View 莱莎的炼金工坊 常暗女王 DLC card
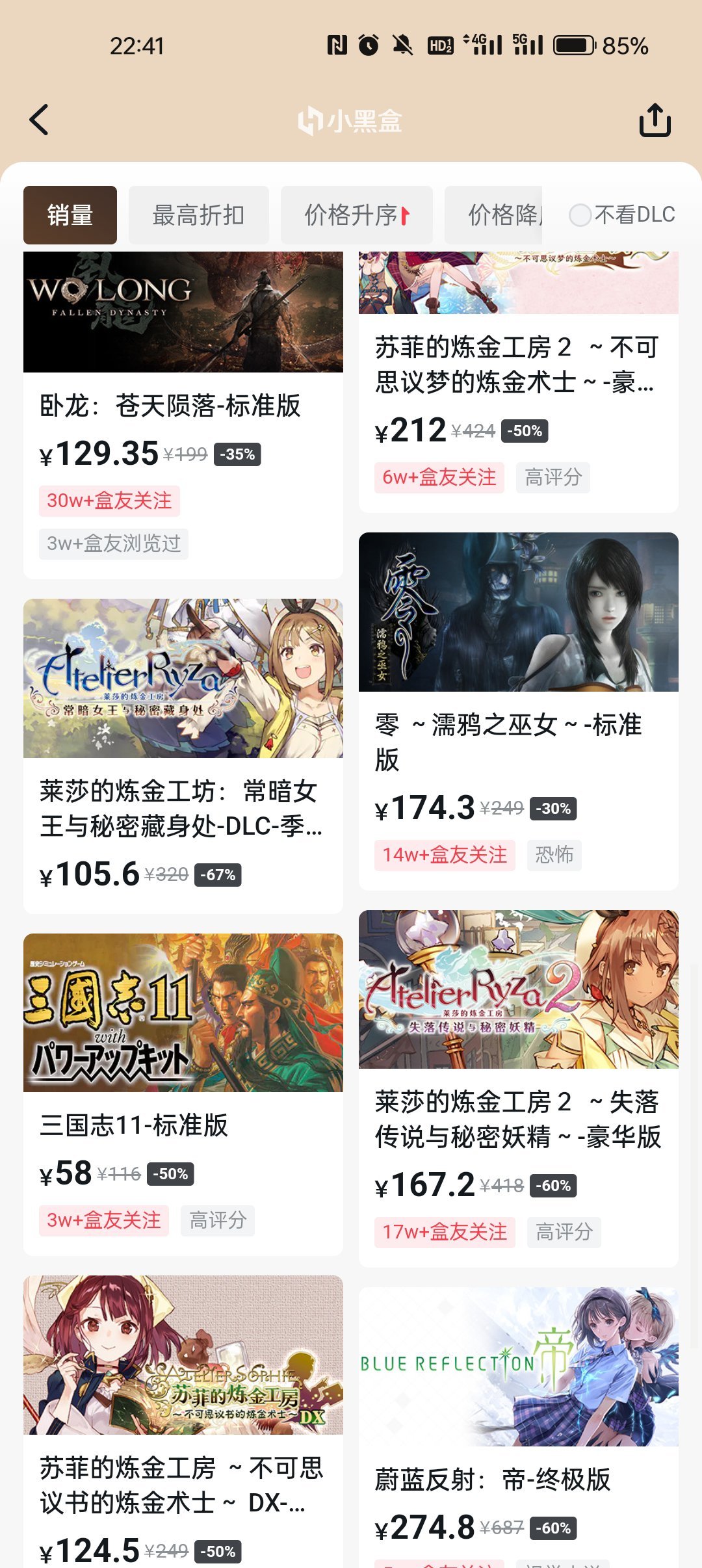The width and height of the screenshot is (702, 1568). pos(183,754)
